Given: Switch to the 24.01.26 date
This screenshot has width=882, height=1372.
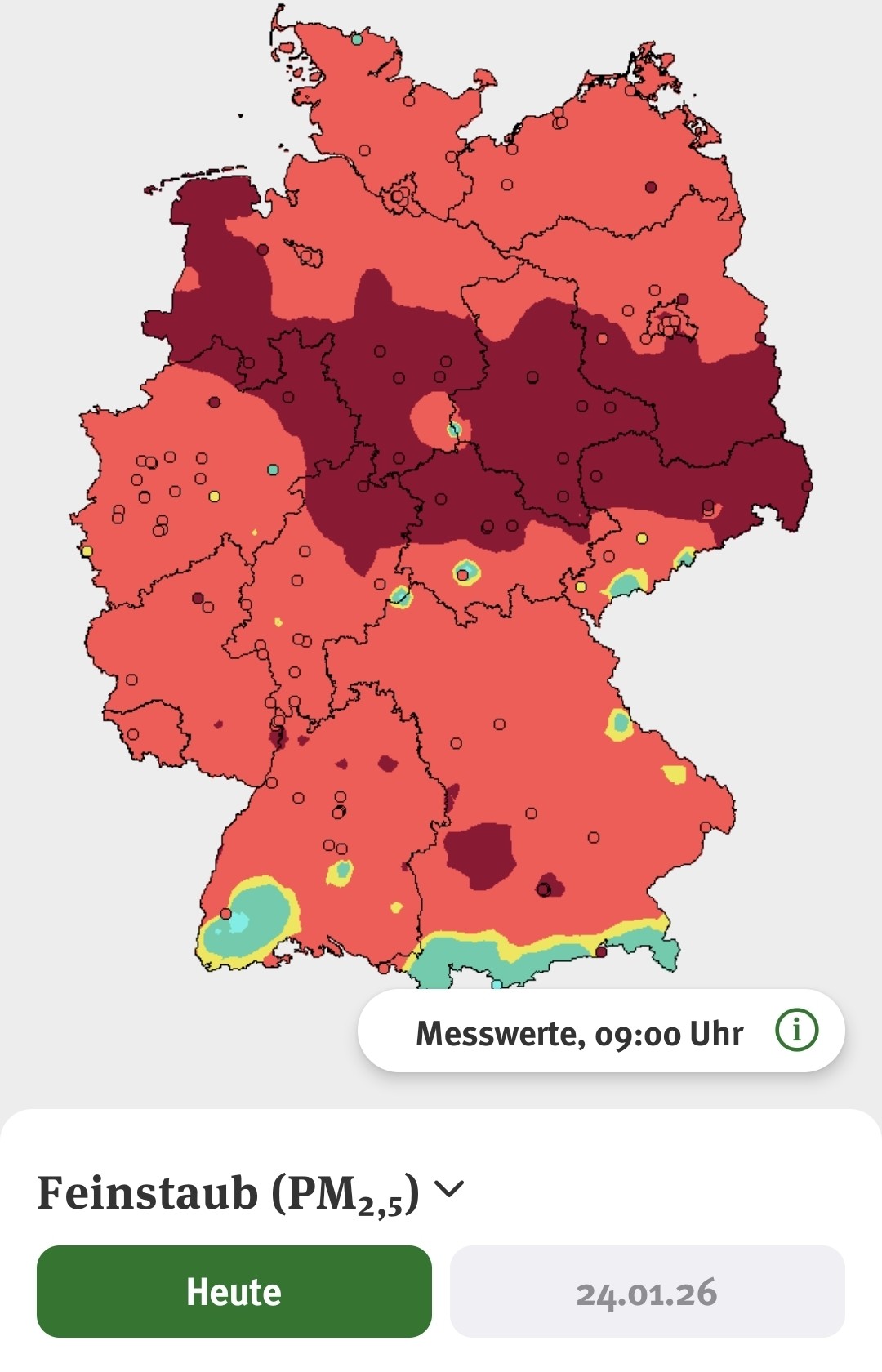Looking at the screenshot, I should point(647,1292).
